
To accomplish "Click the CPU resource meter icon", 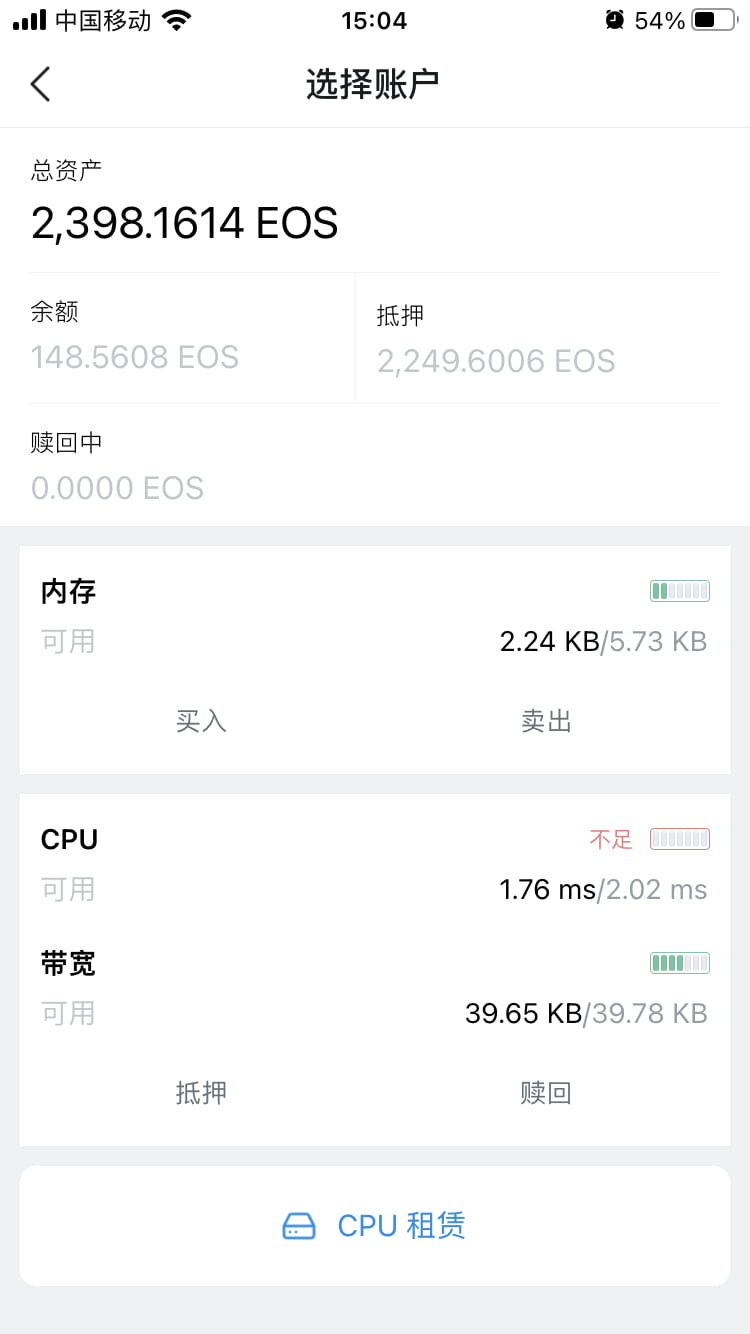I will pyautogui.click(x=680, y=839).
